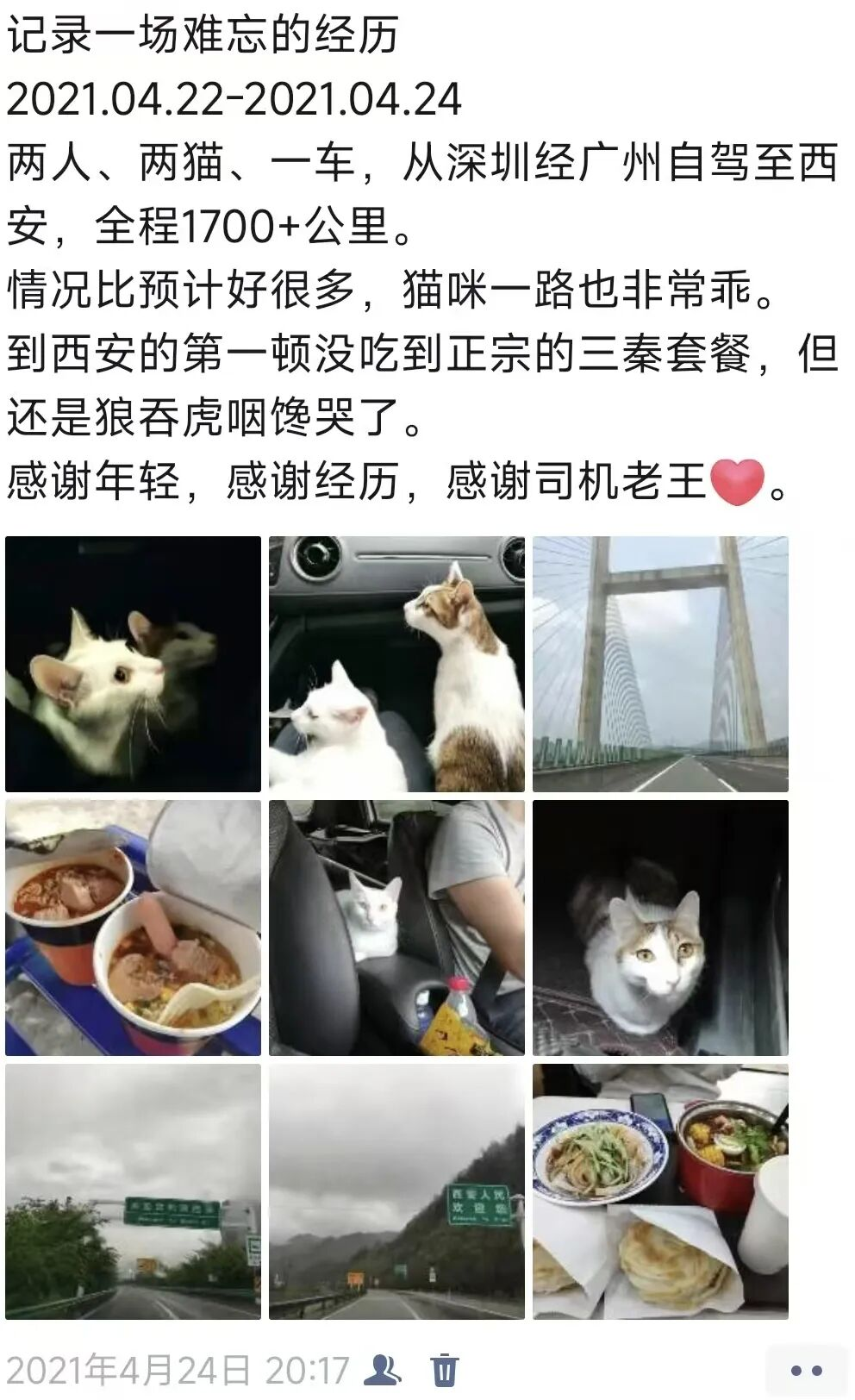Open the mountain road sign photo
Screen dimensions: 855x1400
click(x=396, y=1191)
